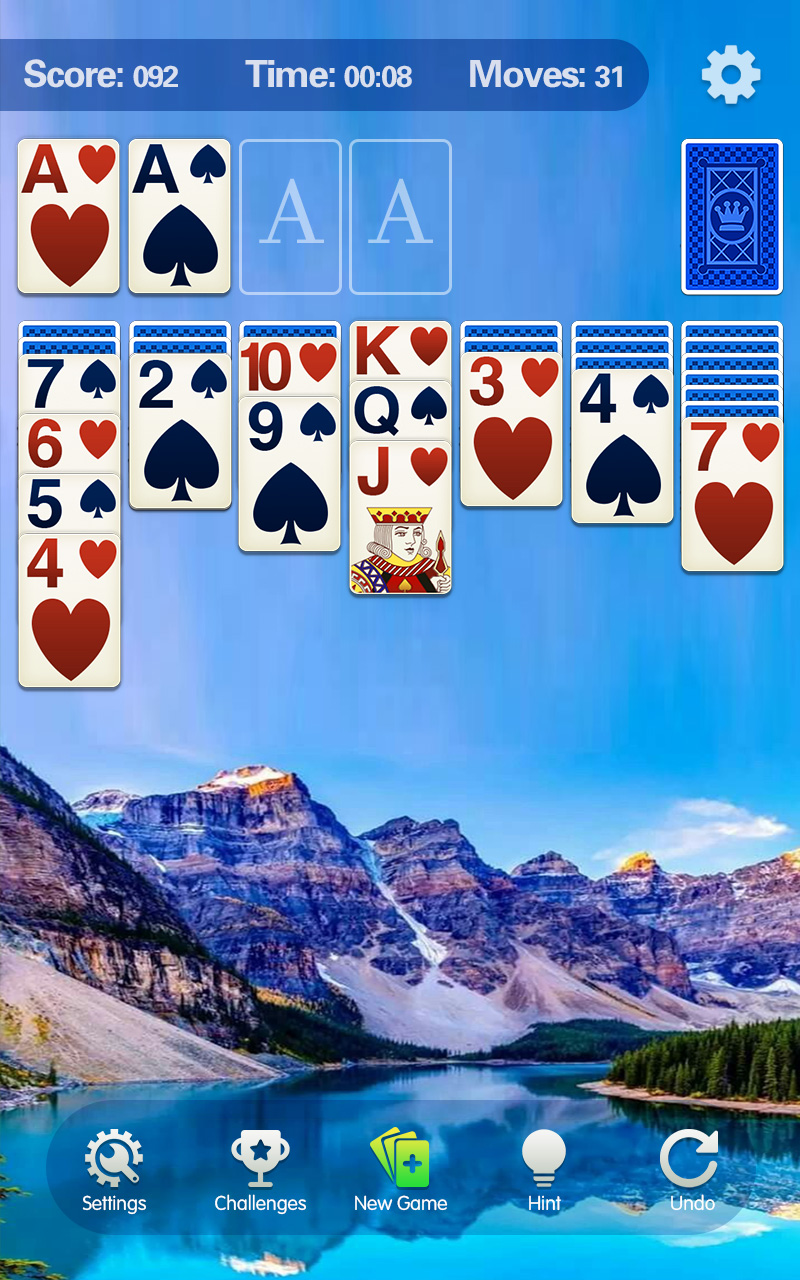This screenshot has width=800, height=1280.
Task: Tap the face-down stock pile card back
Action: tap(731, 217)
